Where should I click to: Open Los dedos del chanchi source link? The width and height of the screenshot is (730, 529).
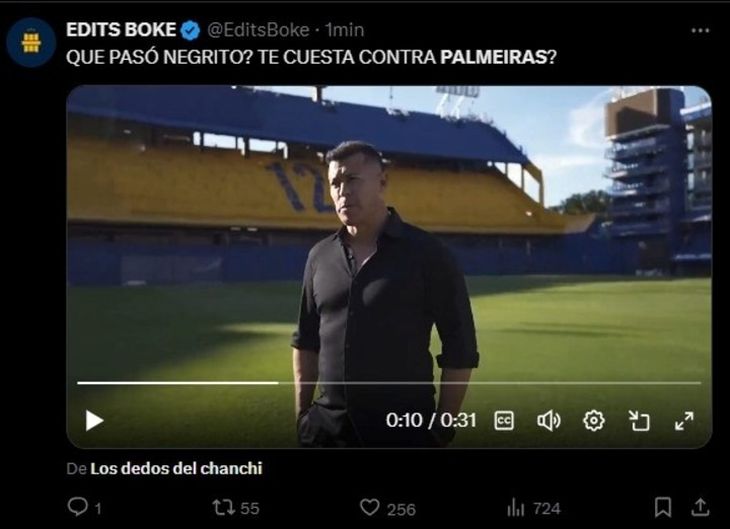[x=176, y=467]
